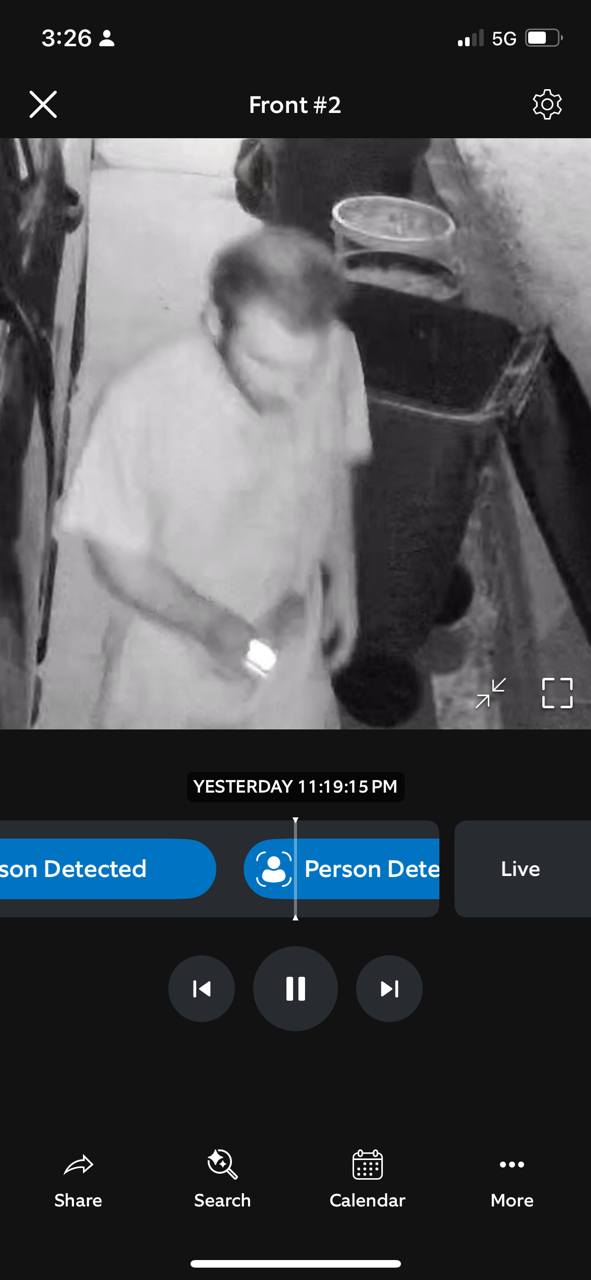Close the Front #2 camera view
Viewport: 591px width, 1280px height.
coord(43,104)
